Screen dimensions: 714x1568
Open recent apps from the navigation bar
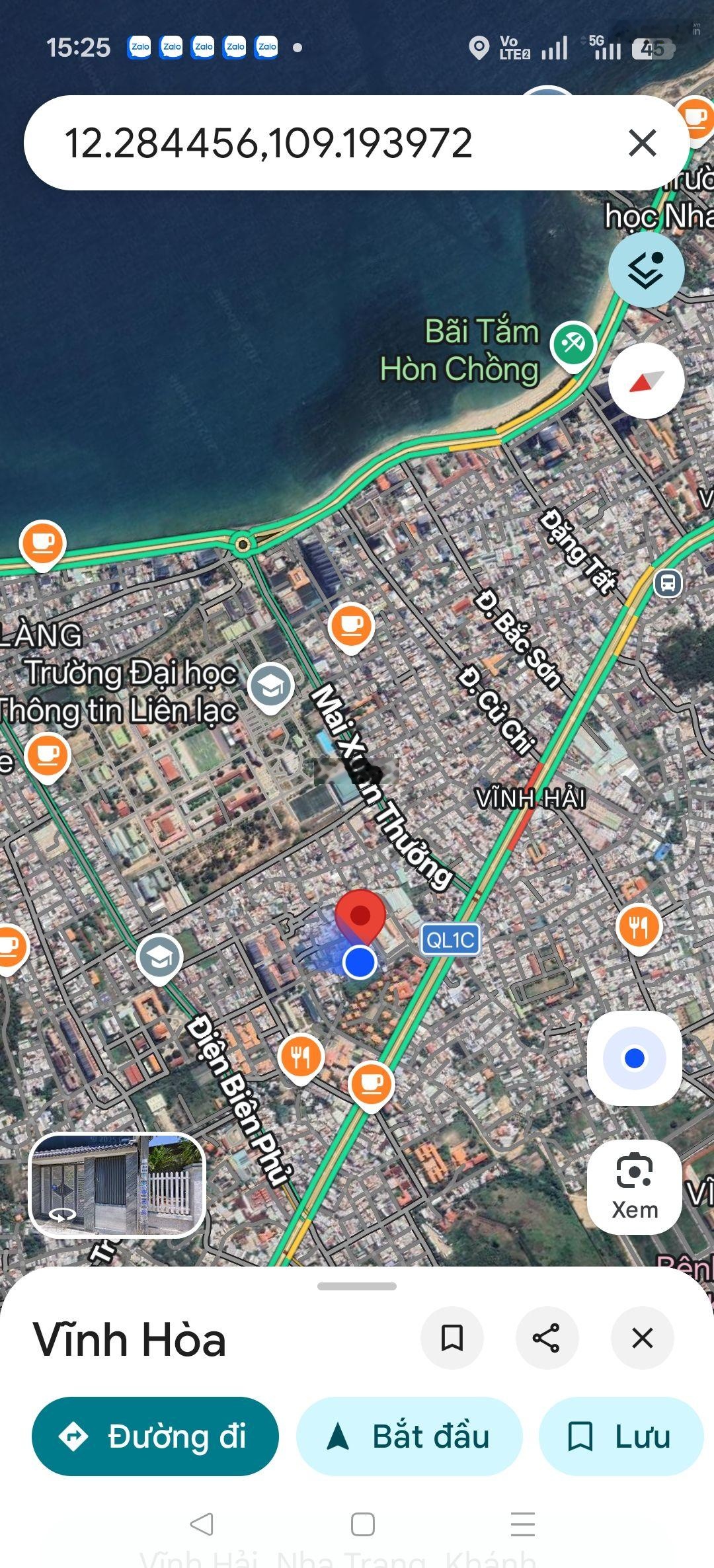(x=522, y=1524)
